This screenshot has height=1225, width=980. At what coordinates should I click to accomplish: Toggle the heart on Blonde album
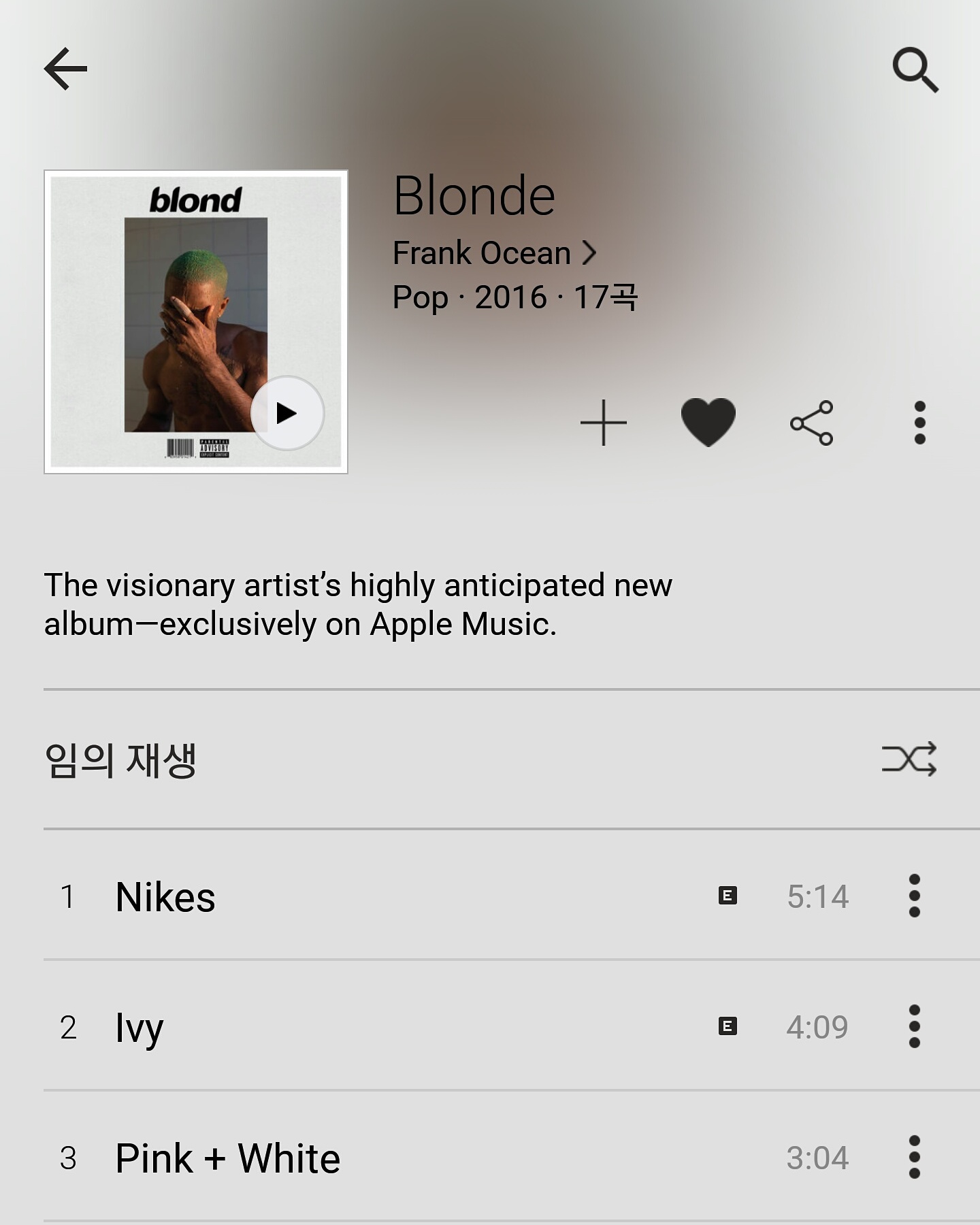pyautogui.click(x=708, y=423)
